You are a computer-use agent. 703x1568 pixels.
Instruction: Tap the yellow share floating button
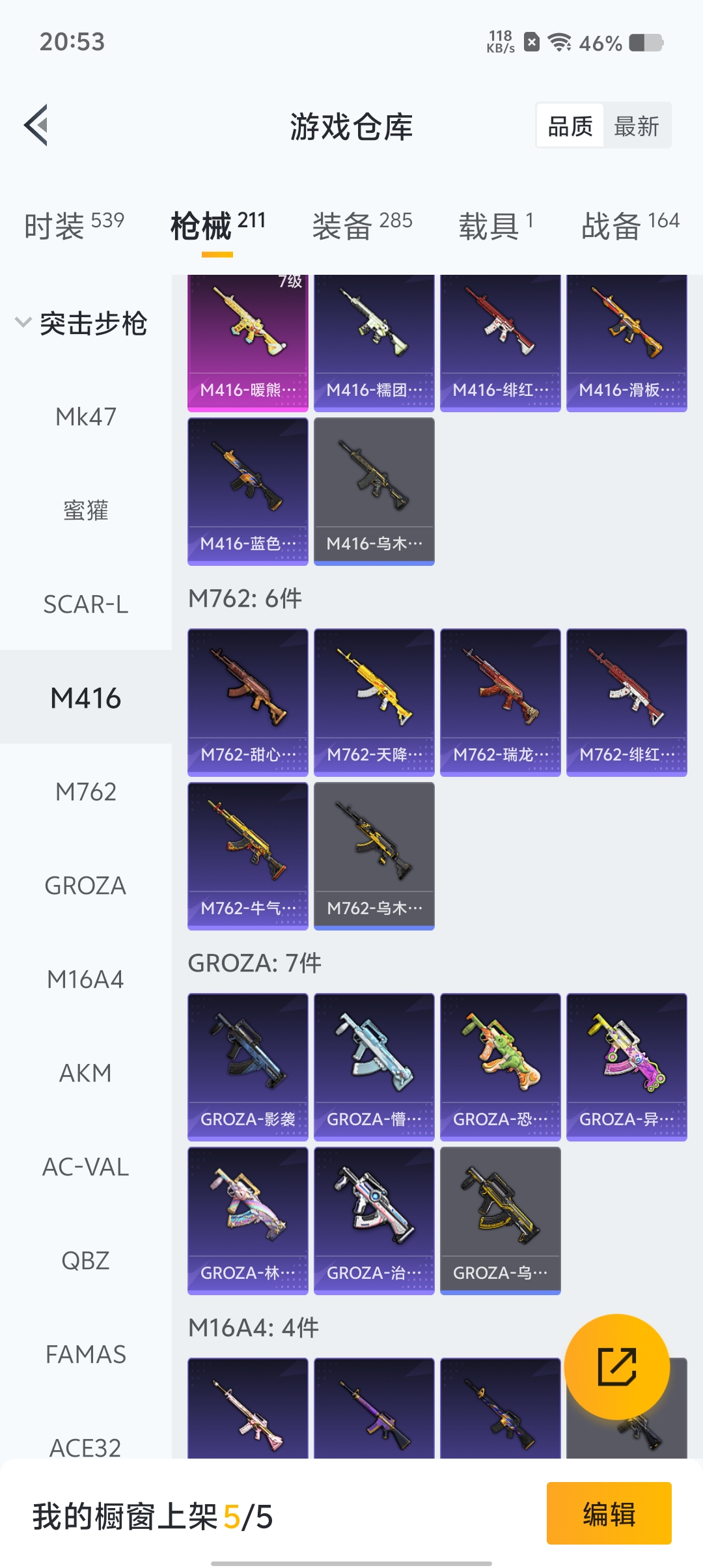click(x=616, y=1366)
